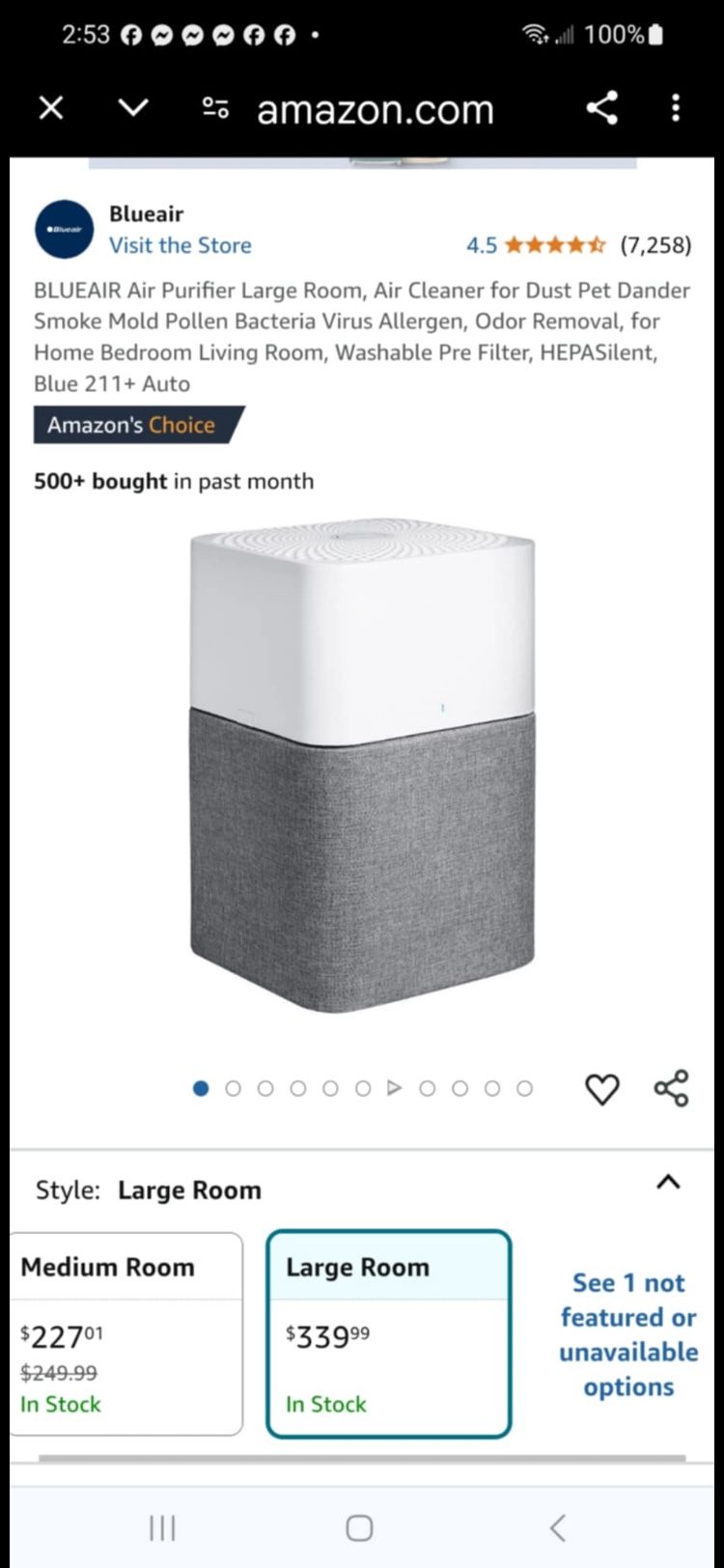Select the Large Room style option
The height and width of the screenshot is (1568, 724).
(x=388, y=1332)
